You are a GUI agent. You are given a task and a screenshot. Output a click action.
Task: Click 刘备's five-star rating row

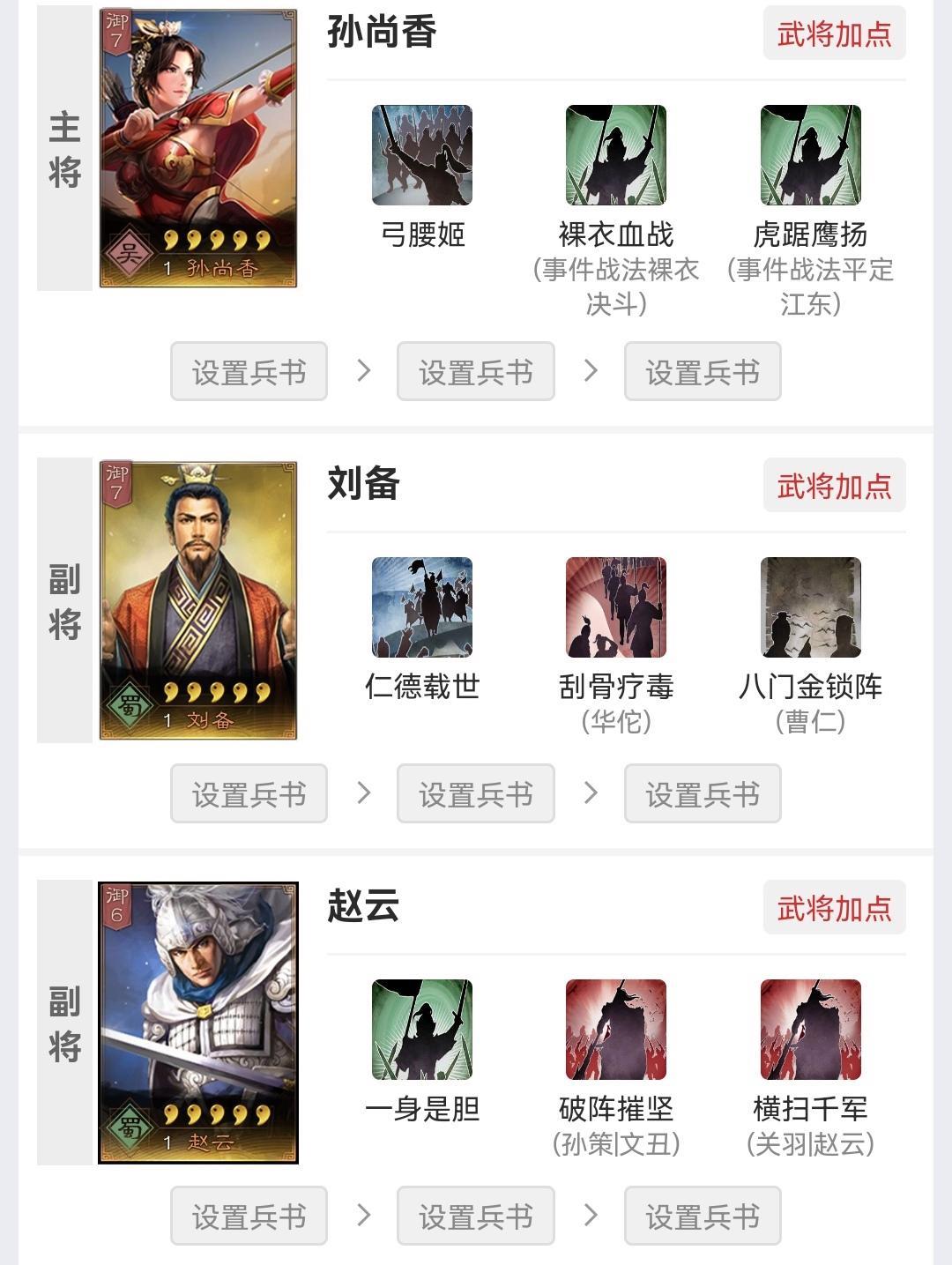[218, 690]
